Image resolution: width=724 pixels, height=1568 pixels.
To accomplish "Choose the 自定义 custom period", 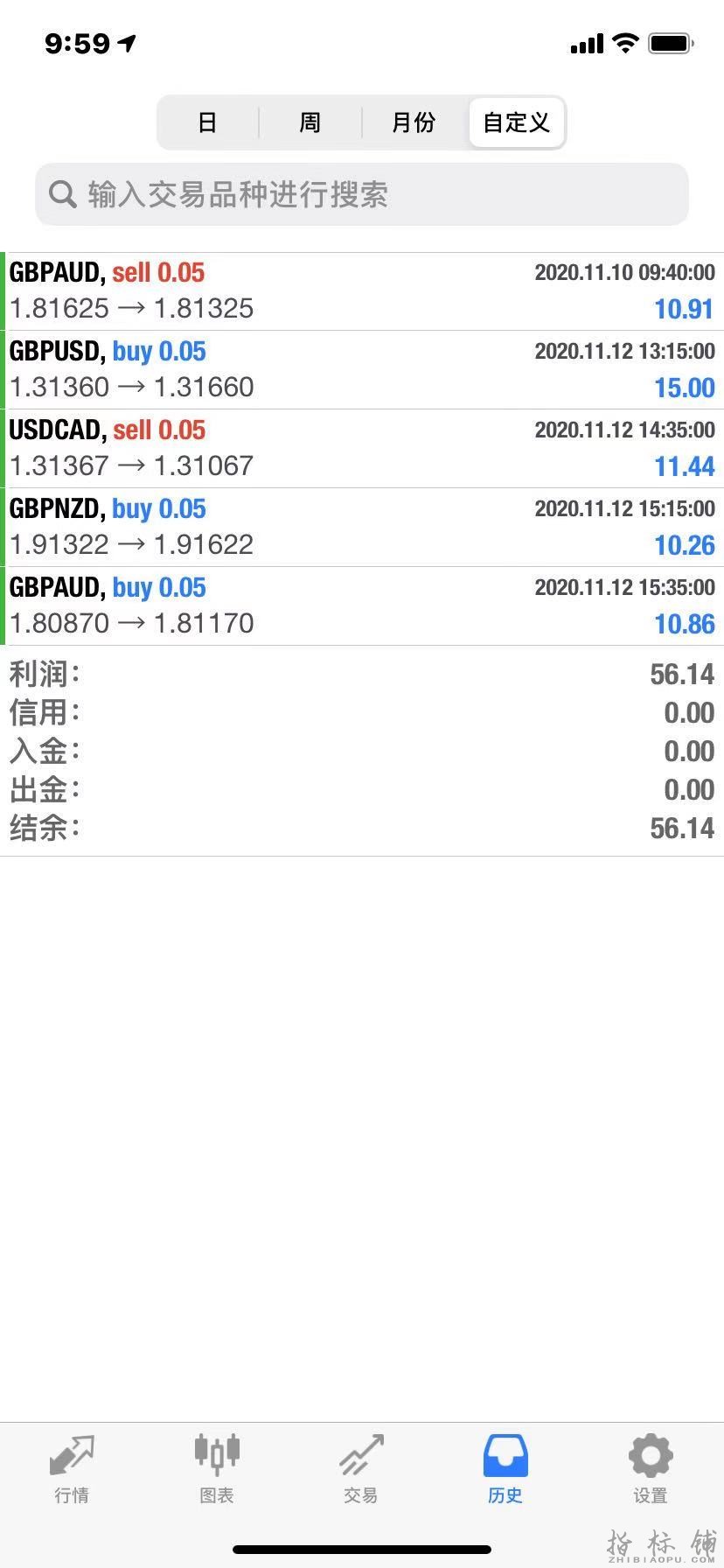I will tap(517, 122).
